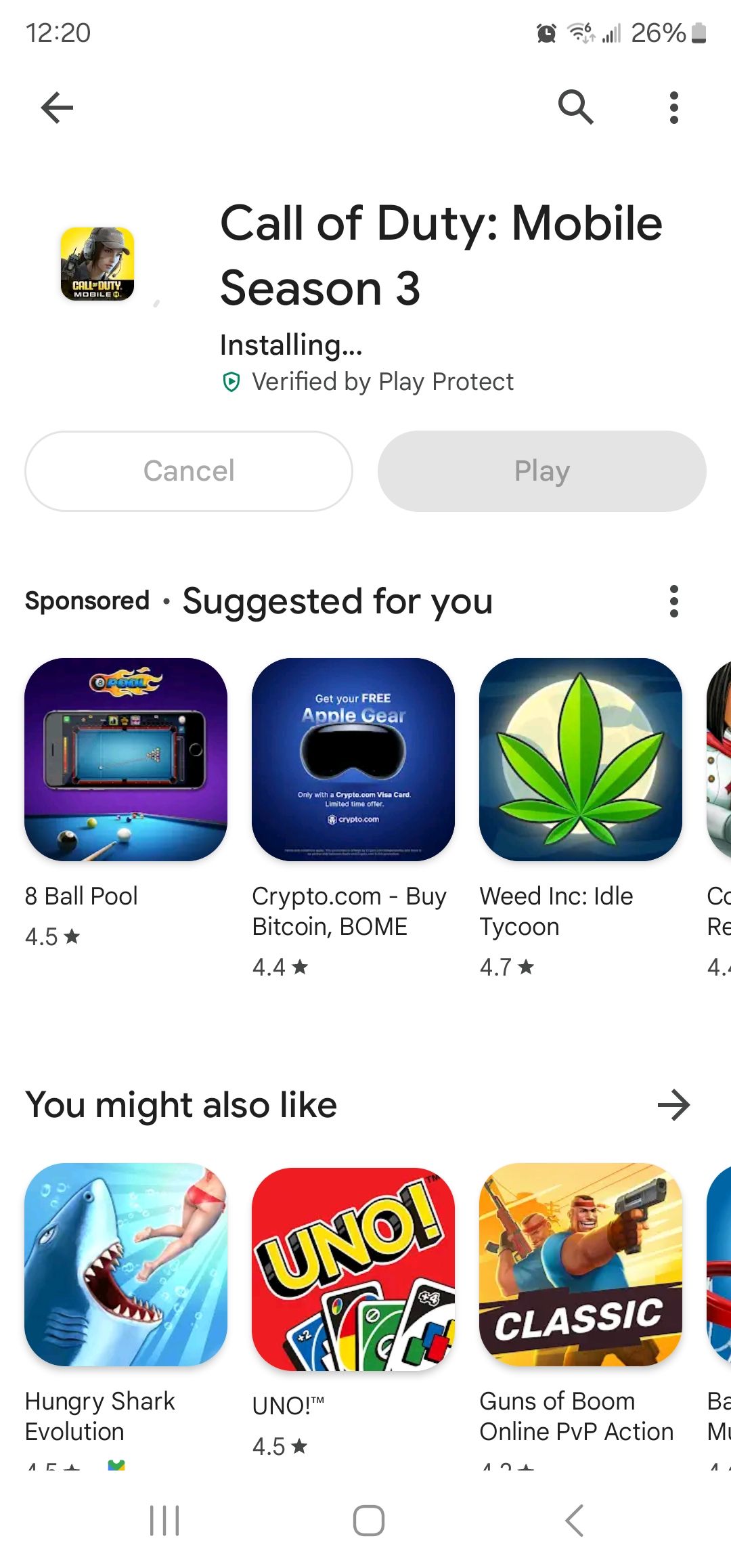Viewport: 731px width, 1568px height.
Task: Open Hungry Shark Evolution
Action: (x=126, y=1265)
